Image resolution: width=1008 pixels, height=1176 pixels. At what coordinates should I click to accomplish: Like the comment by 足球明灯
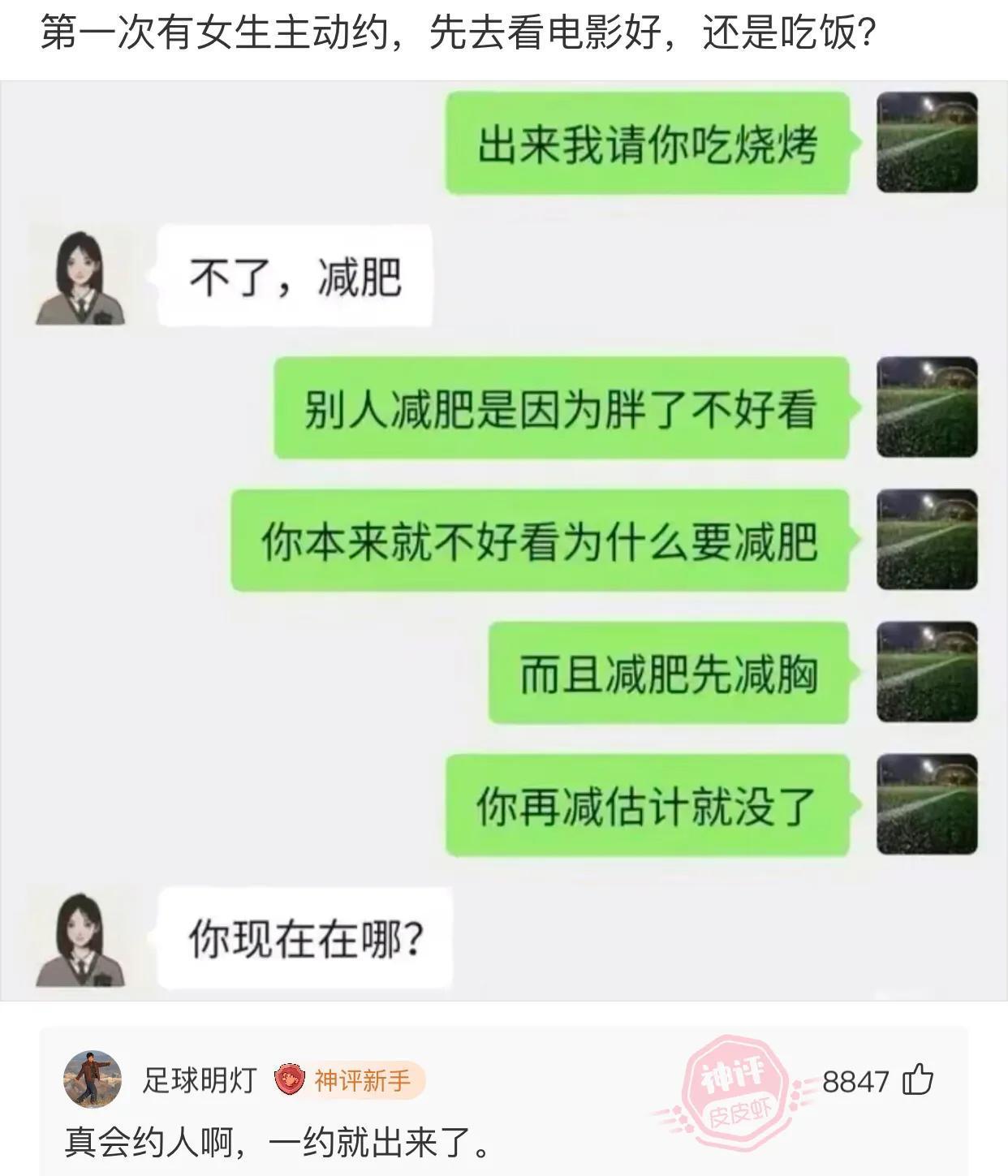pyautogui.click(x=918, y=1080)
